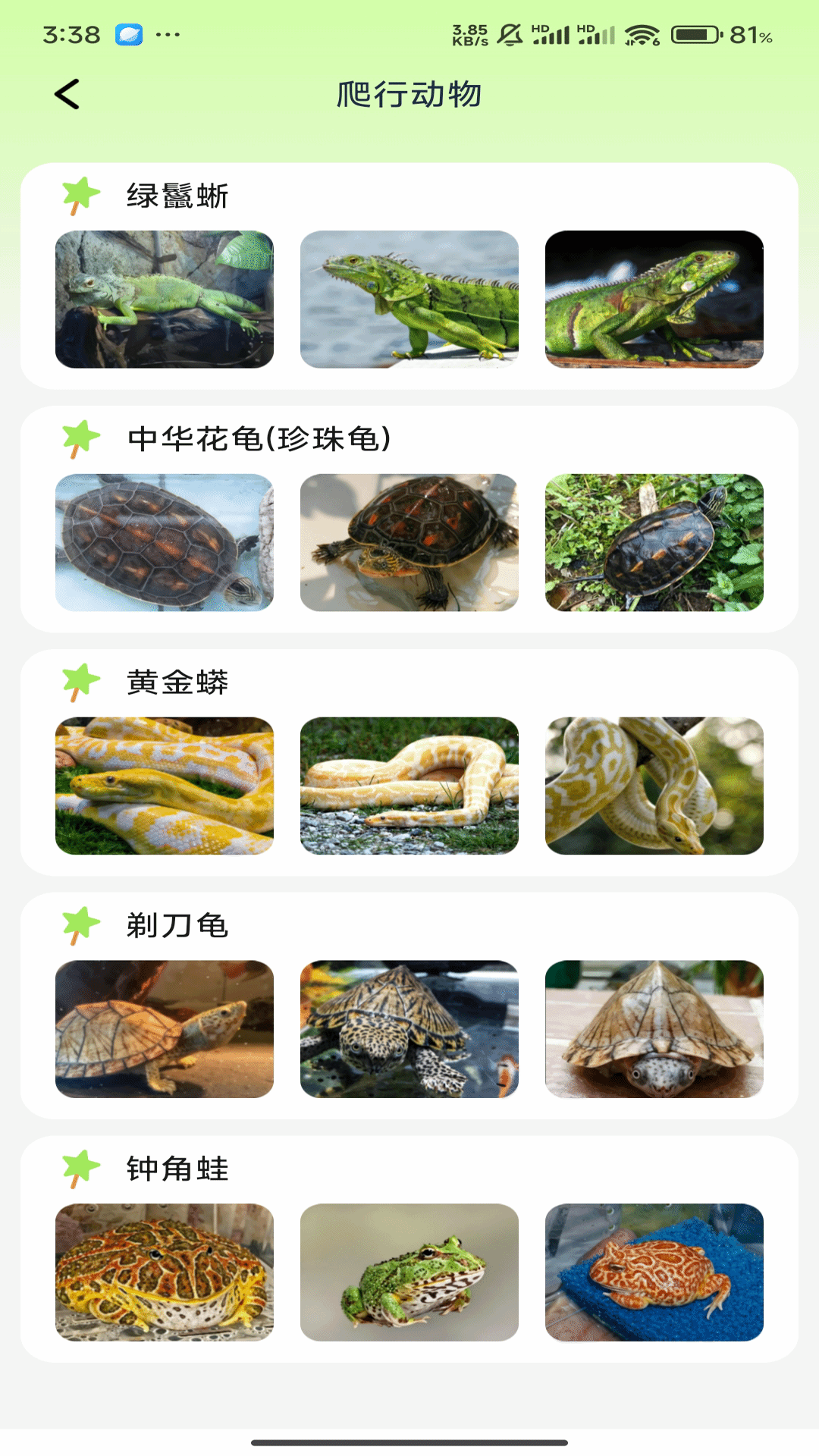The image size is (819, 1456).
Task: Open the 钟角蛙 card
Action: coord(409,1249)
